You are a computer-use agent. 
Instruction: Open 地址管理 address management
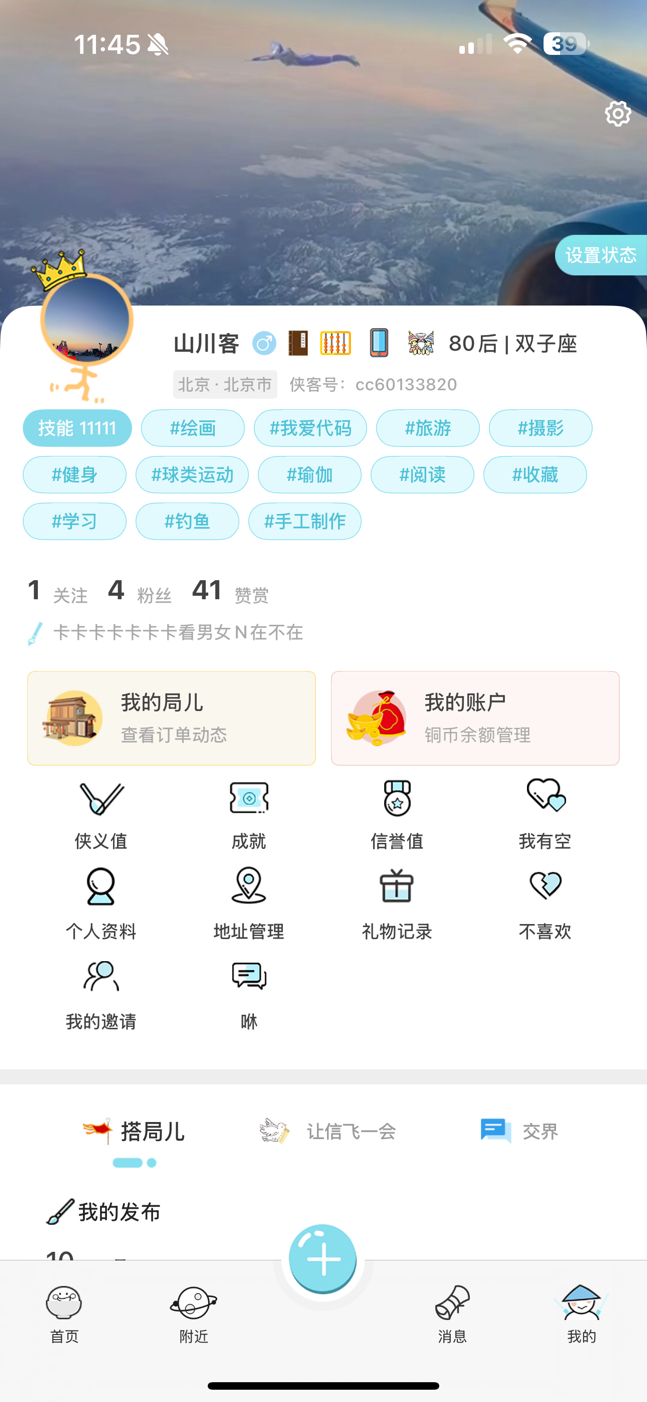(x=249, y=904)
